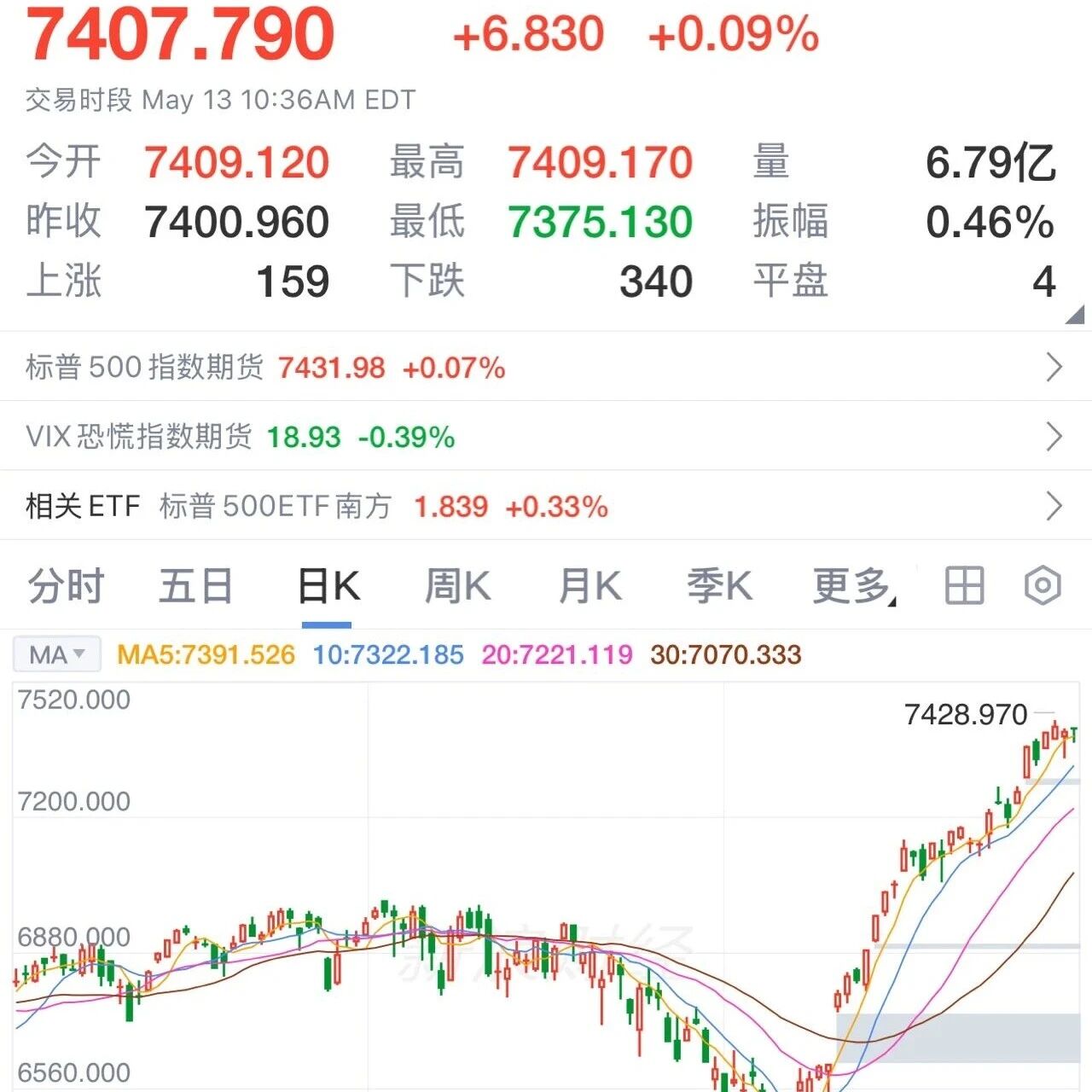Open the chart settings hexagon icon
The height and width of the screenshot is (1092, 1092).
point(1043,586)
